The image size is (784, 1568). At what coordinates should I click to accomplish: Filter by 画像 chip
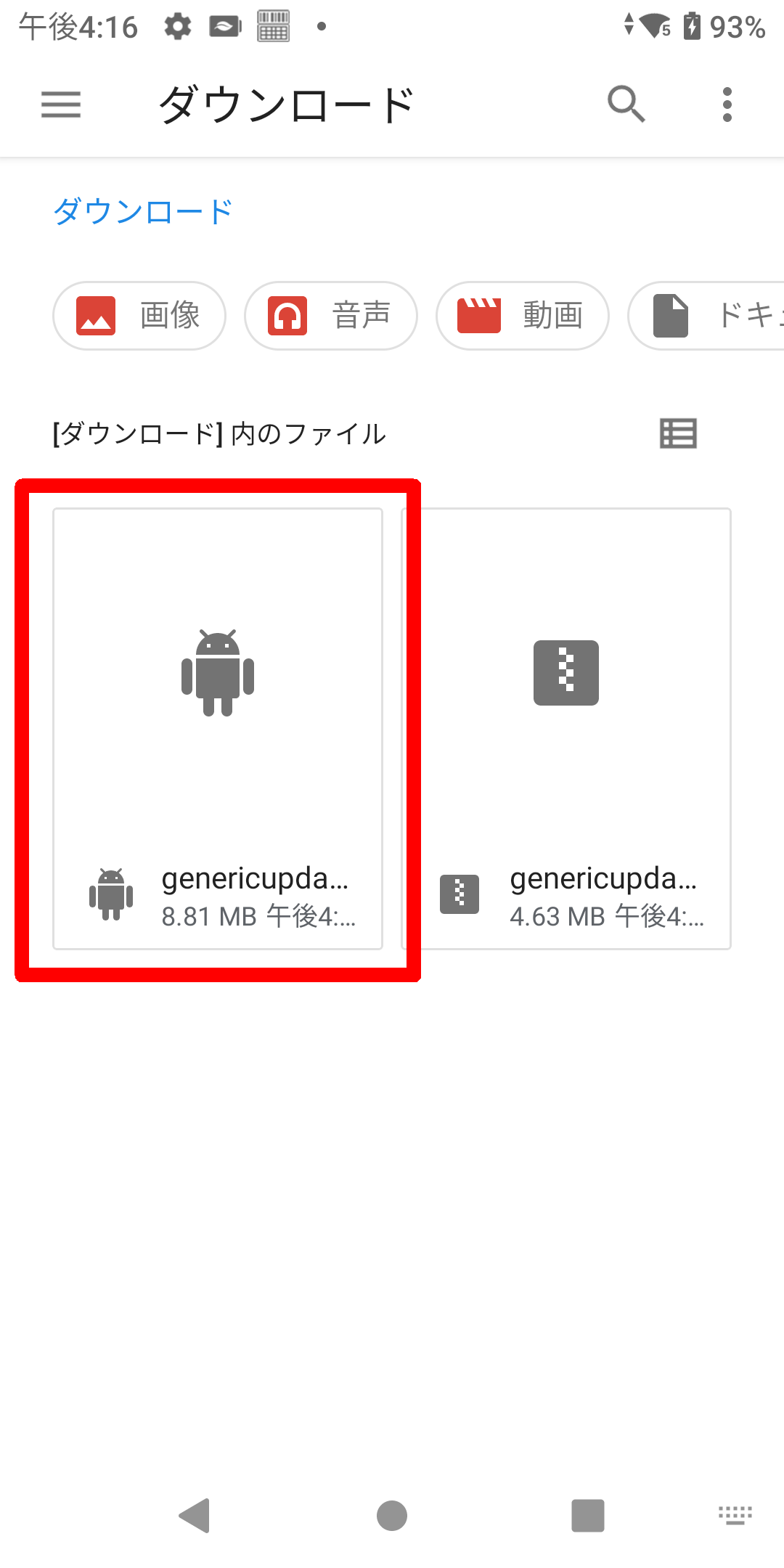pyautogui.click(x=139, y=316)
